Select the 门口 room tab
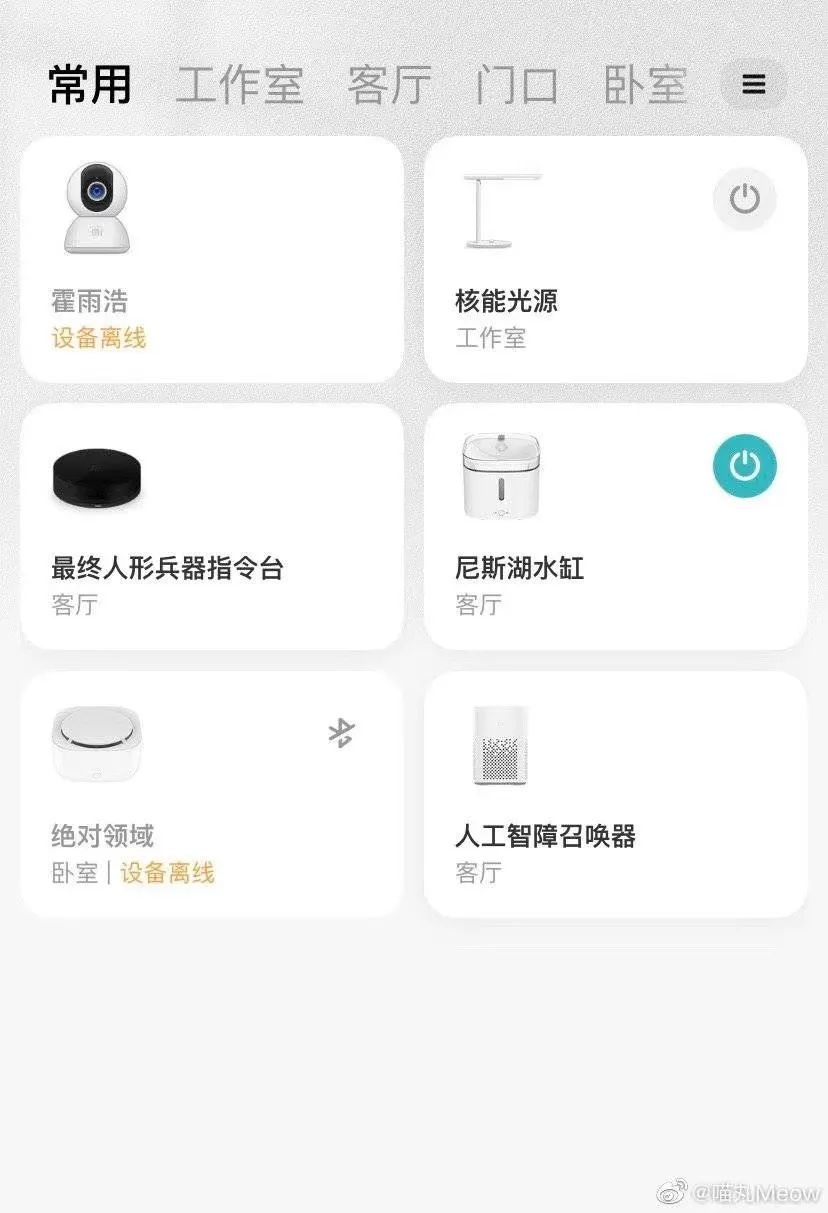This screenshot has height=1213, width=828. [x=516, y=85]
